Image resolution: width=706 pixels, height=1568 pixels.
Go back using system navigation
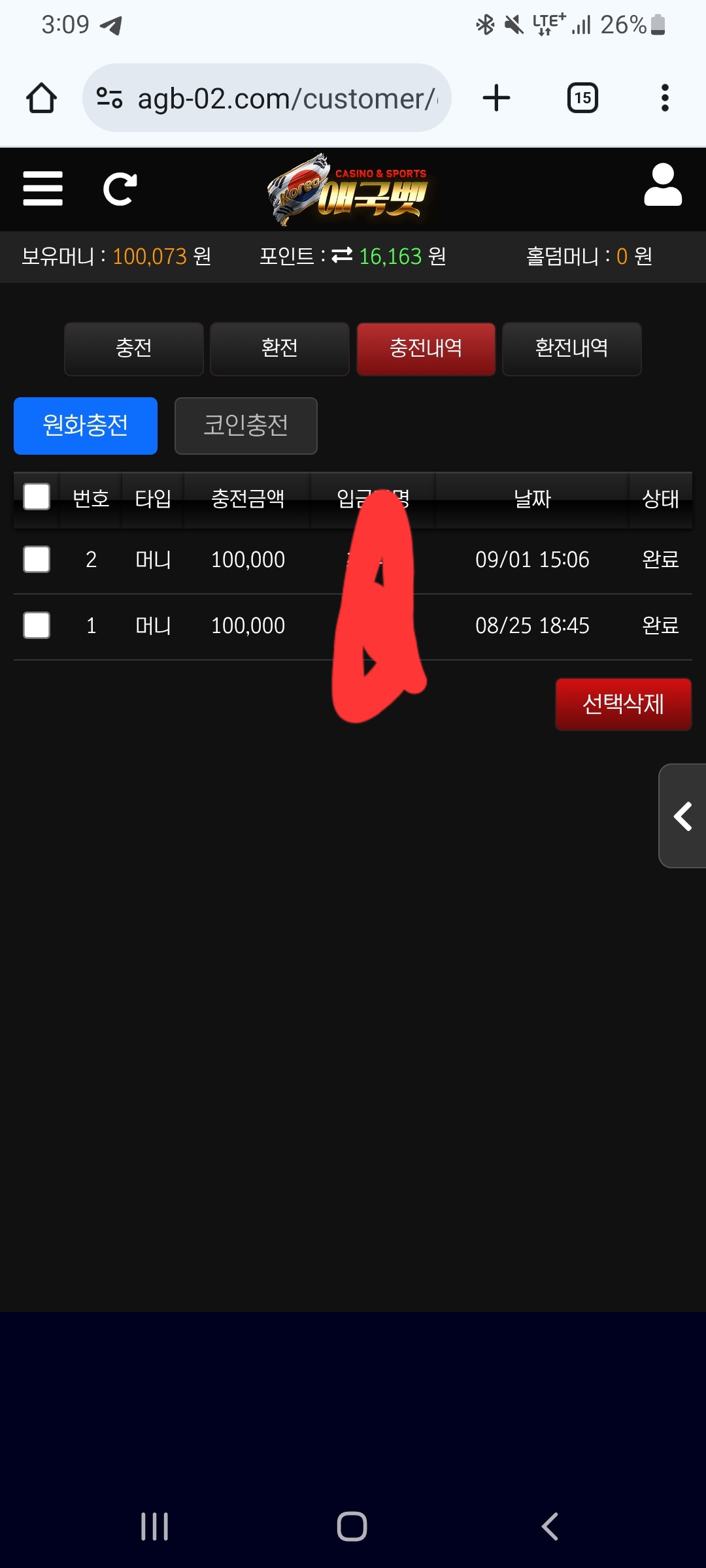coord(550,1527)
